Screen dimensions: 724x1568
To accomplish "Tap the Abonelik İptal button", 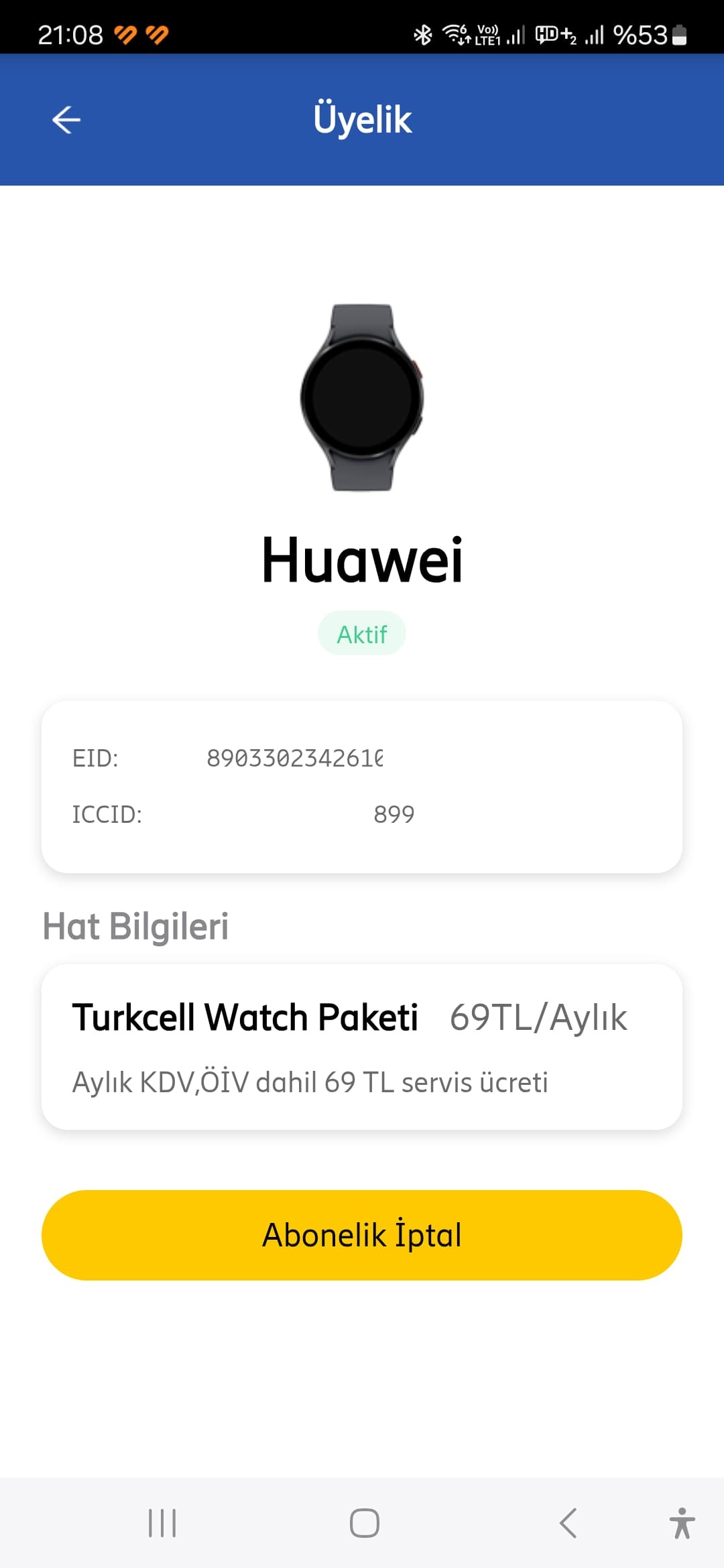I will [x=362, y=1234].
